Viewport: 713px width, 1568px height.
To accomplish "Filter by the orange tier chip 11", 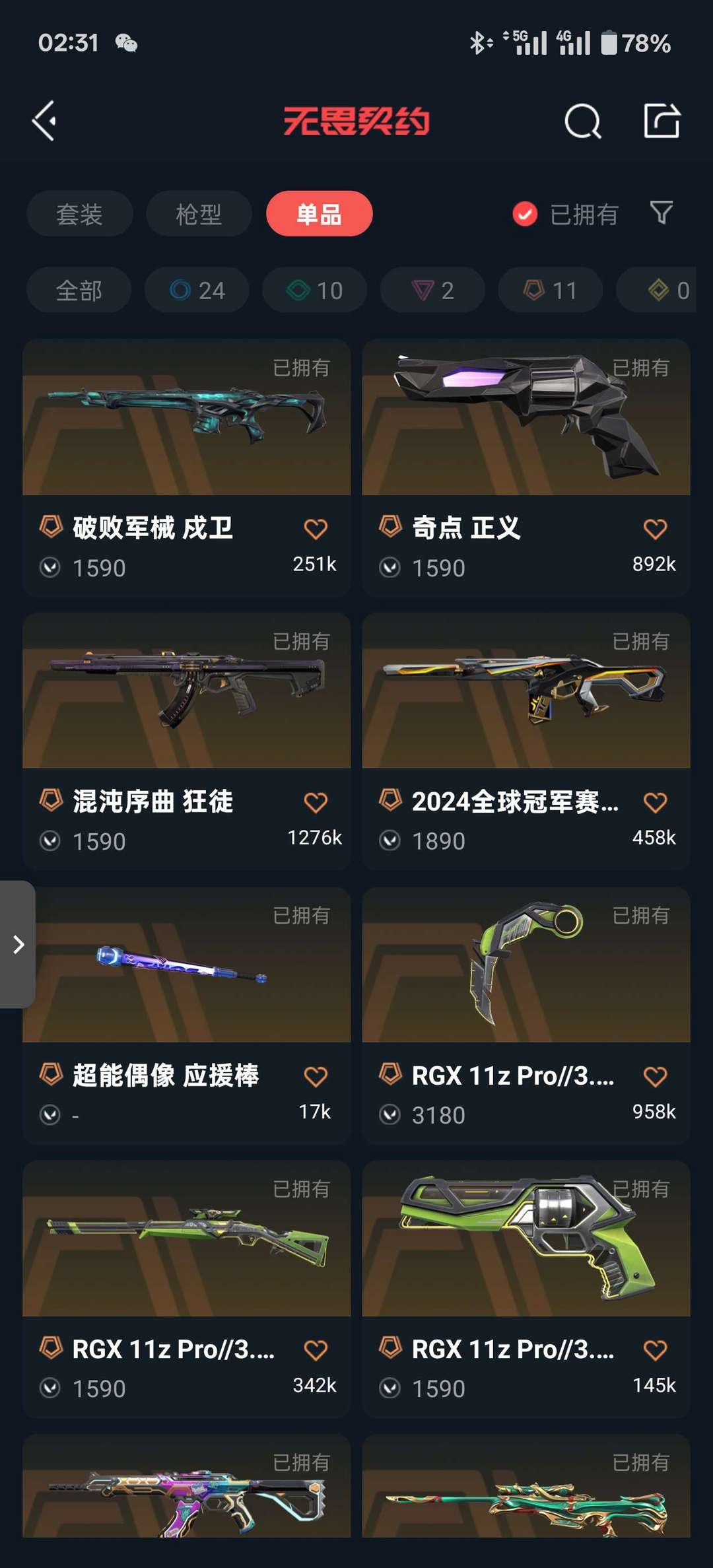I will tap(551, 290).
